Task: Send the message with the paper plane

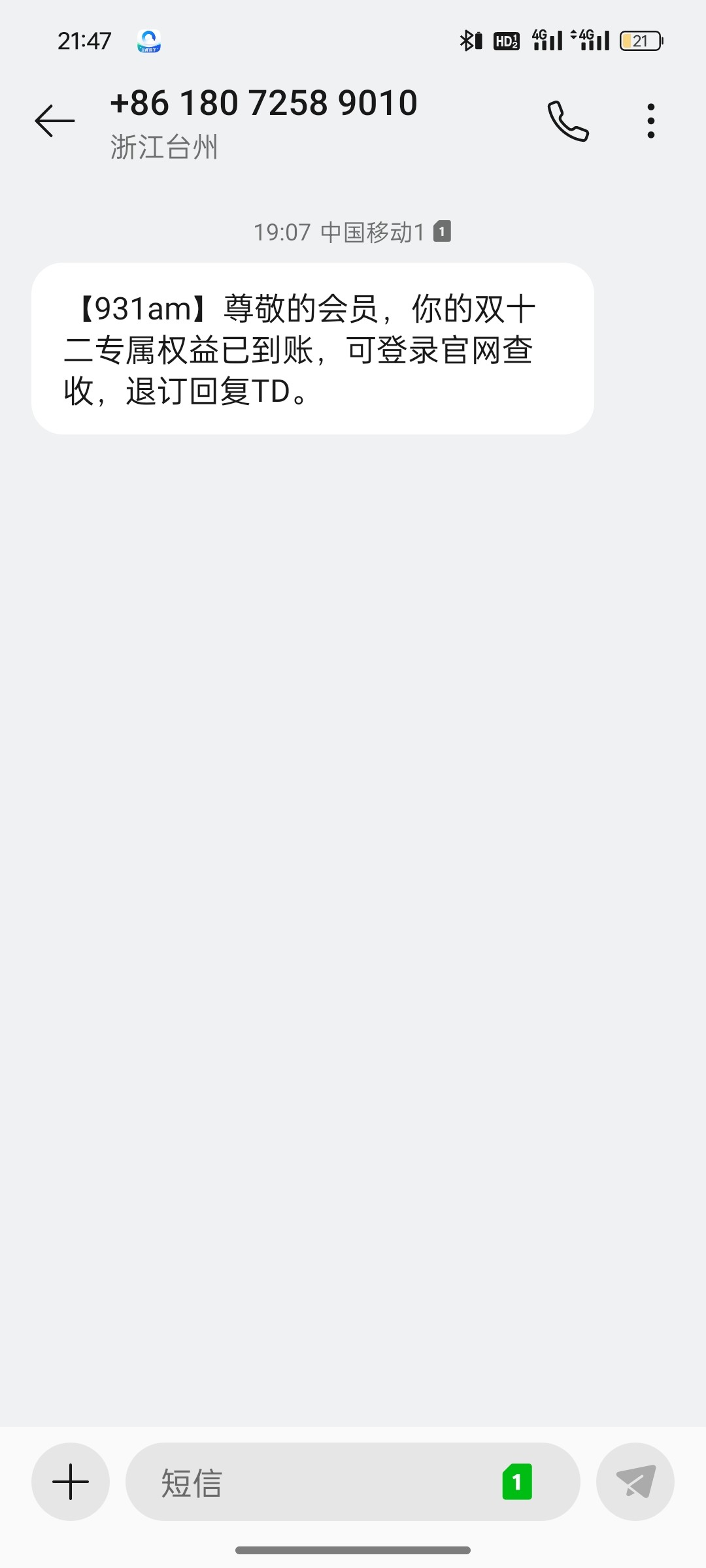Action: [635, 1482]
